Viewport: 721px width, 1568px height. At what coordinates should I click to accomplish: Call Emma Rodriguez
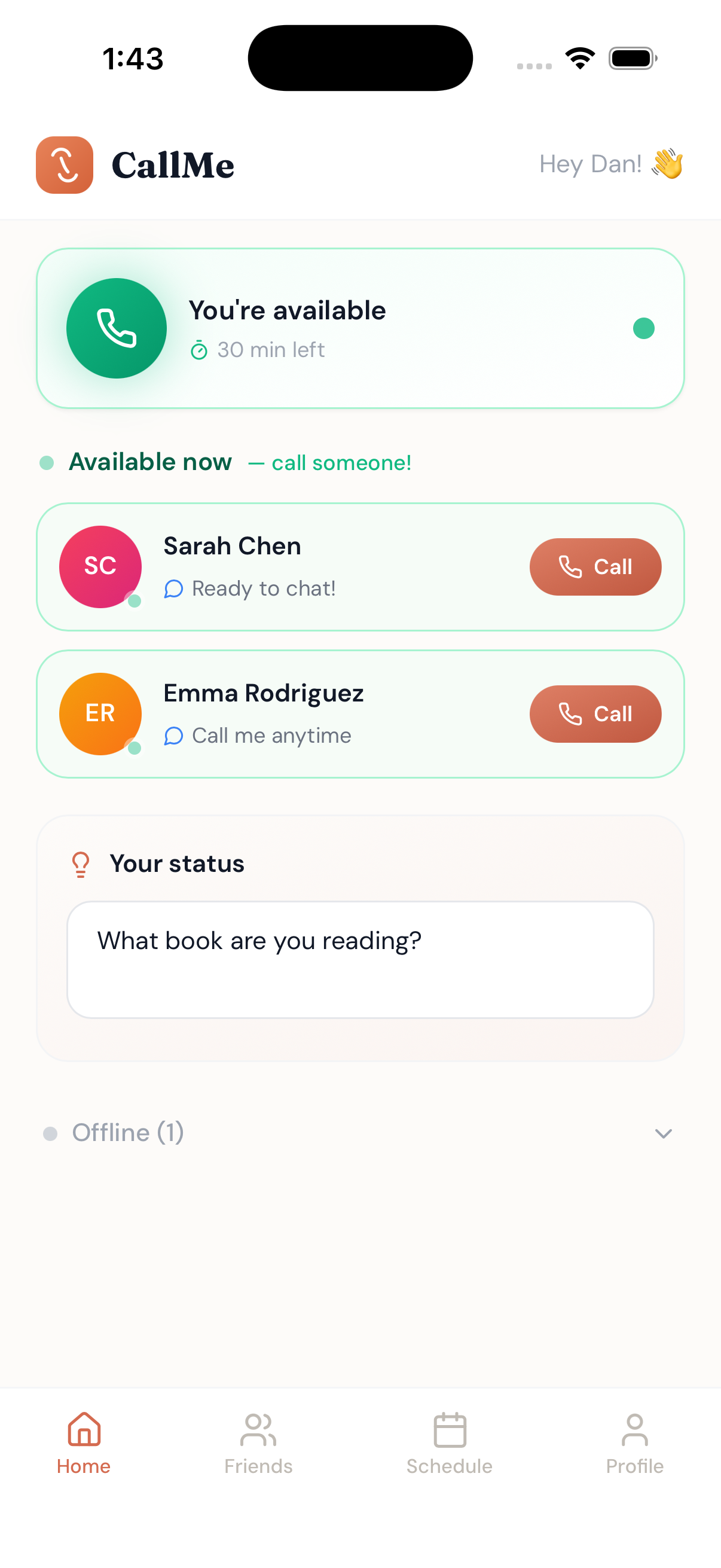(595, 713)
